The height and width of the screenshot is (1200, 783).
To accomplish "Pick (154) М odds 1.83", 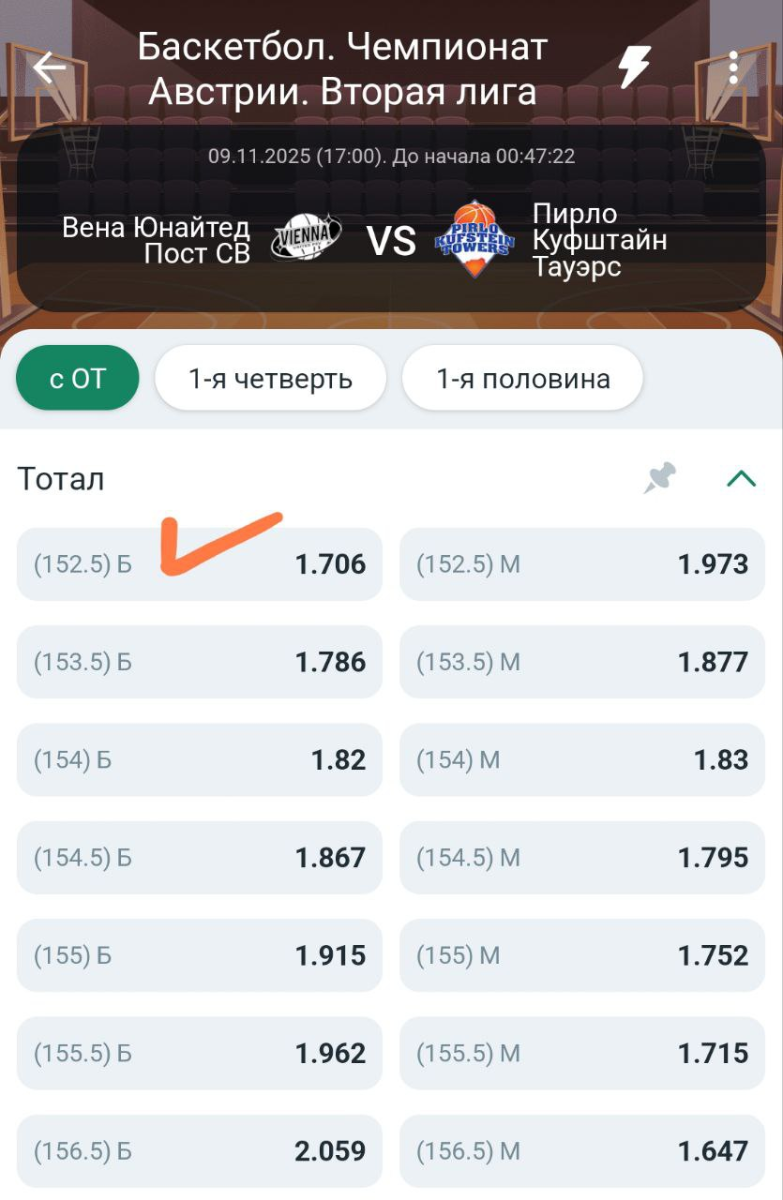I will click(x=582, y=760).
